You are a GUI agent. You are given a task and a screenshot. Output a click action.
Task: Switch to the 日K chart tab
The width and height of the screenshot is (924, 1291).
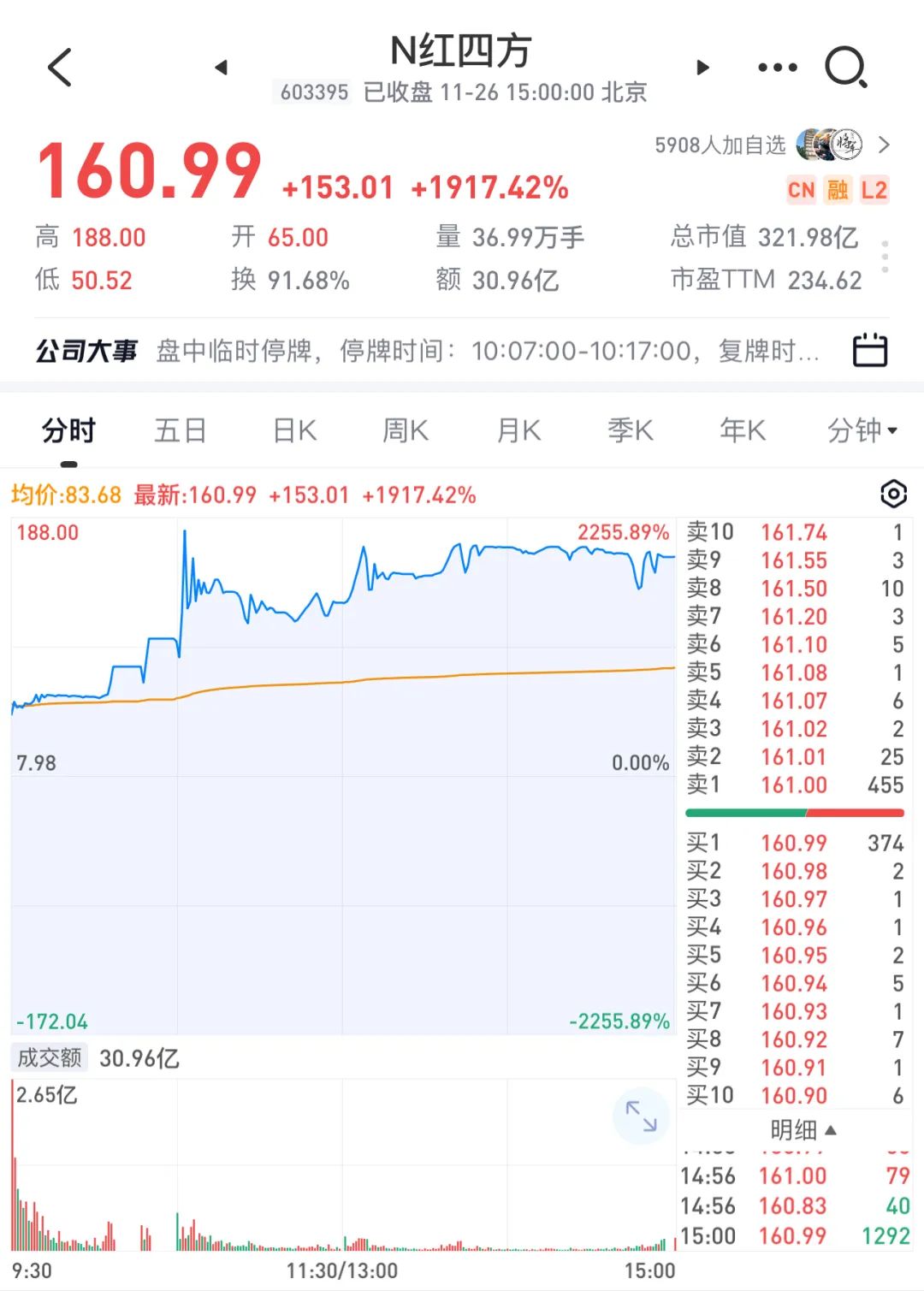[x=294, y=430]
